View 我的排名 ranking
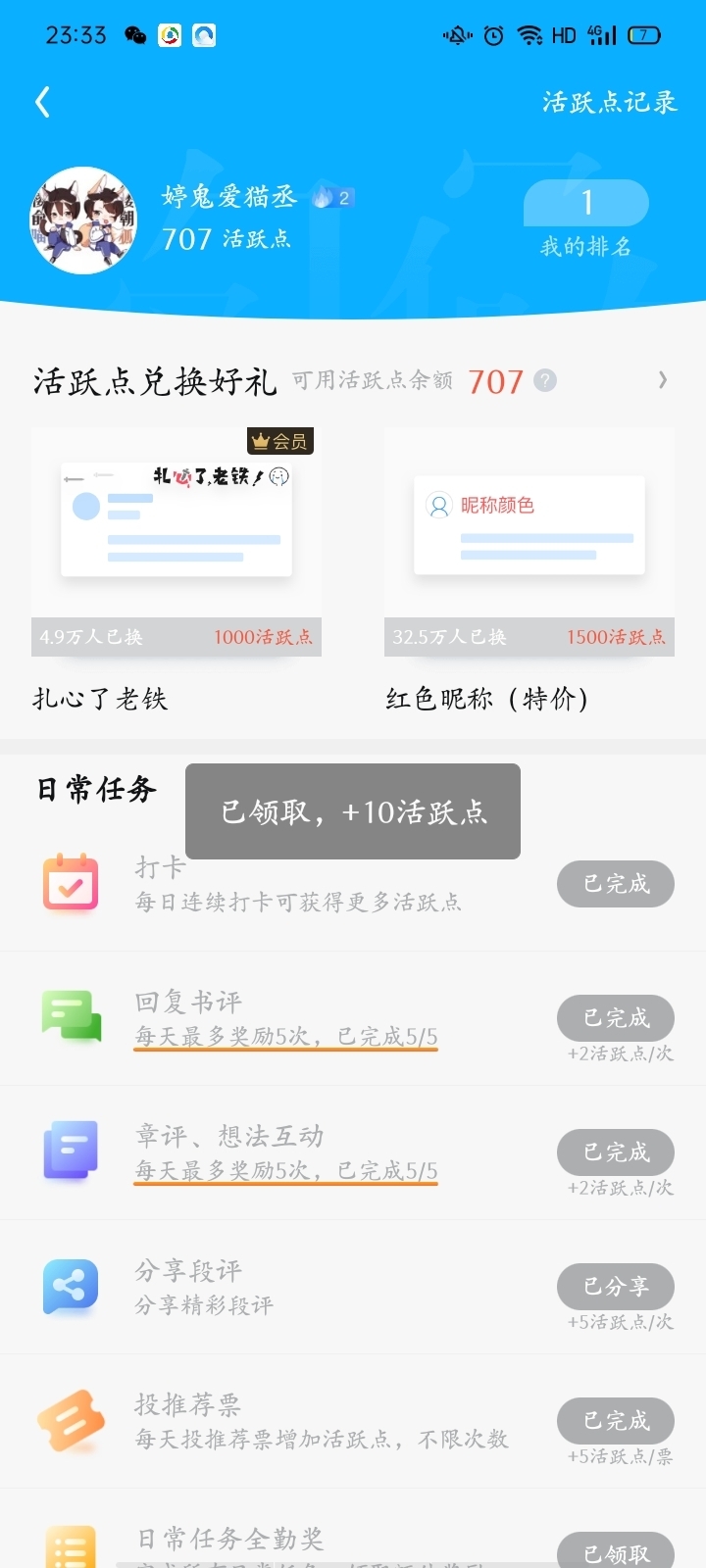Image resolution: width=706 pixels, height=1568 pixels. (585, 220)
